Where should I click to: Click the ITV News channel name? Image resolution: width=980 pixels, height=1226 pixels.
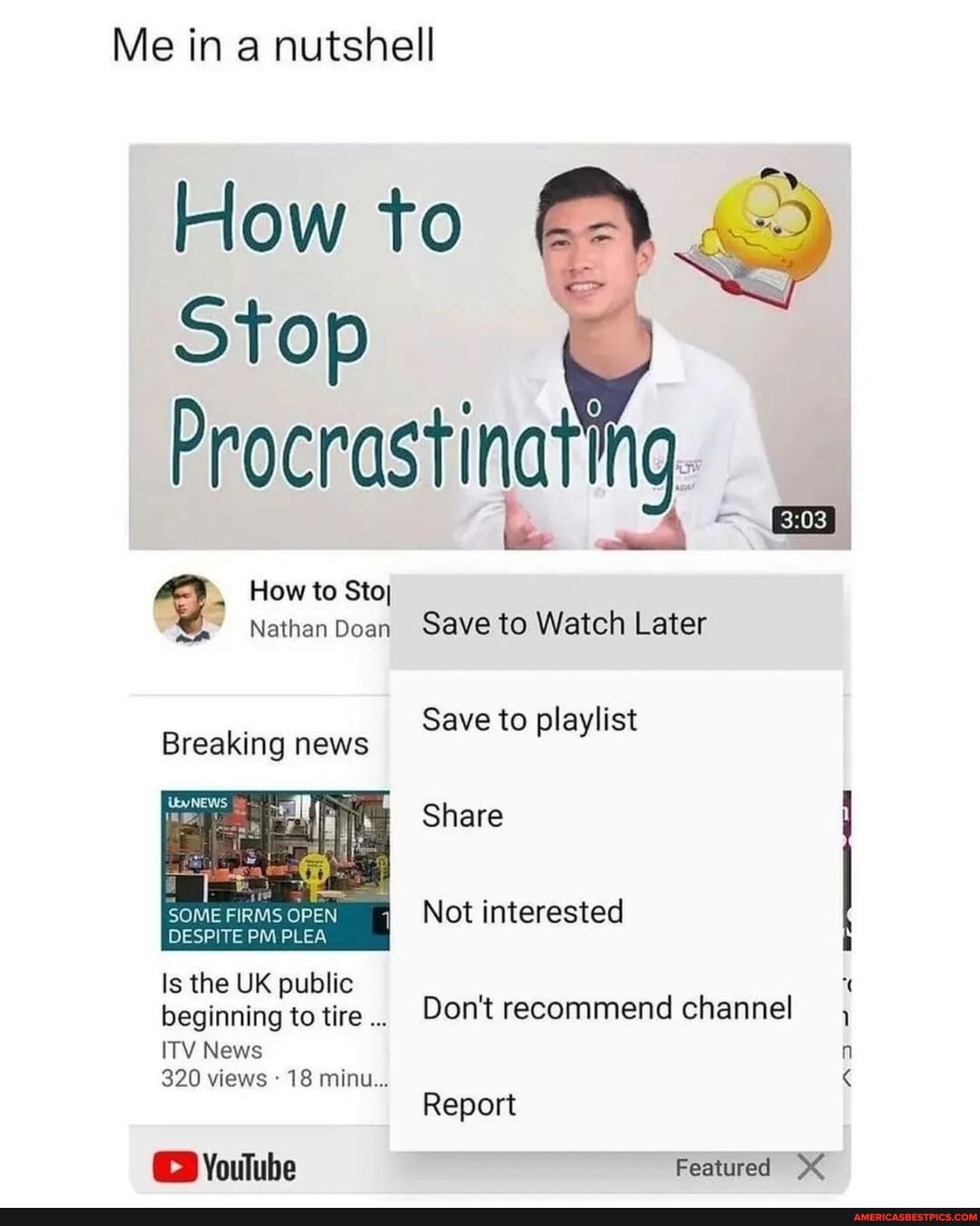click(x=211, y=1050)
